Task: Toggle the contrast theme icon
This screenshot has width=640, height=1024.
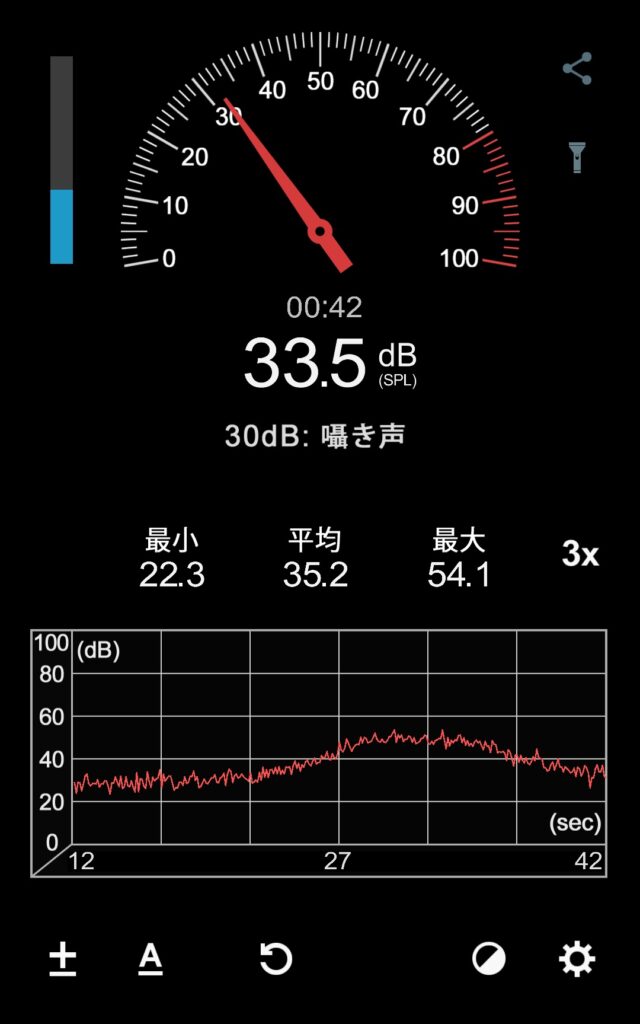Action: click(x=488, y=959)
